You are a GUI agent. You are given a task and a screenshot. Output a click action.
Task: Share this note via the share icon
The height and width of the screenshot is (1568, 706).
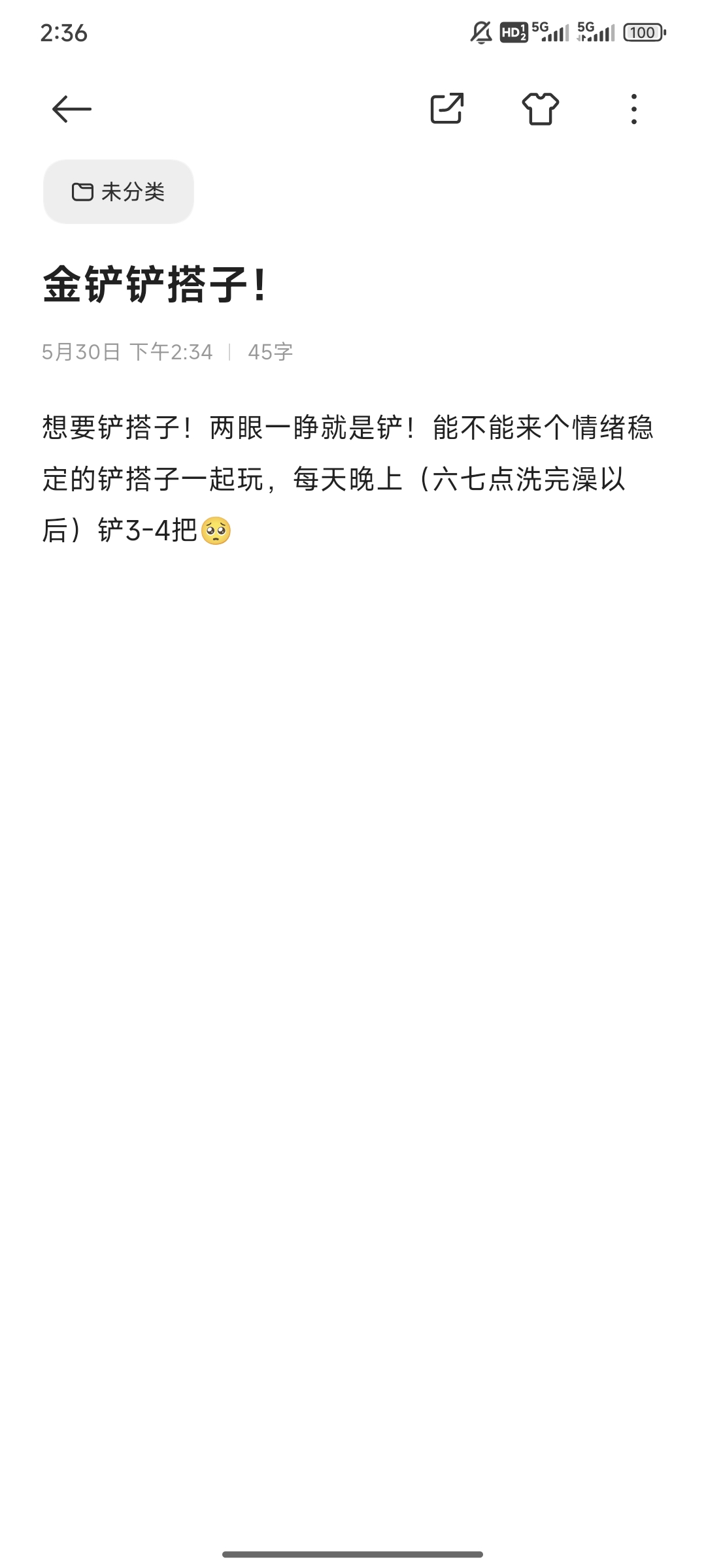click(447, 108)
